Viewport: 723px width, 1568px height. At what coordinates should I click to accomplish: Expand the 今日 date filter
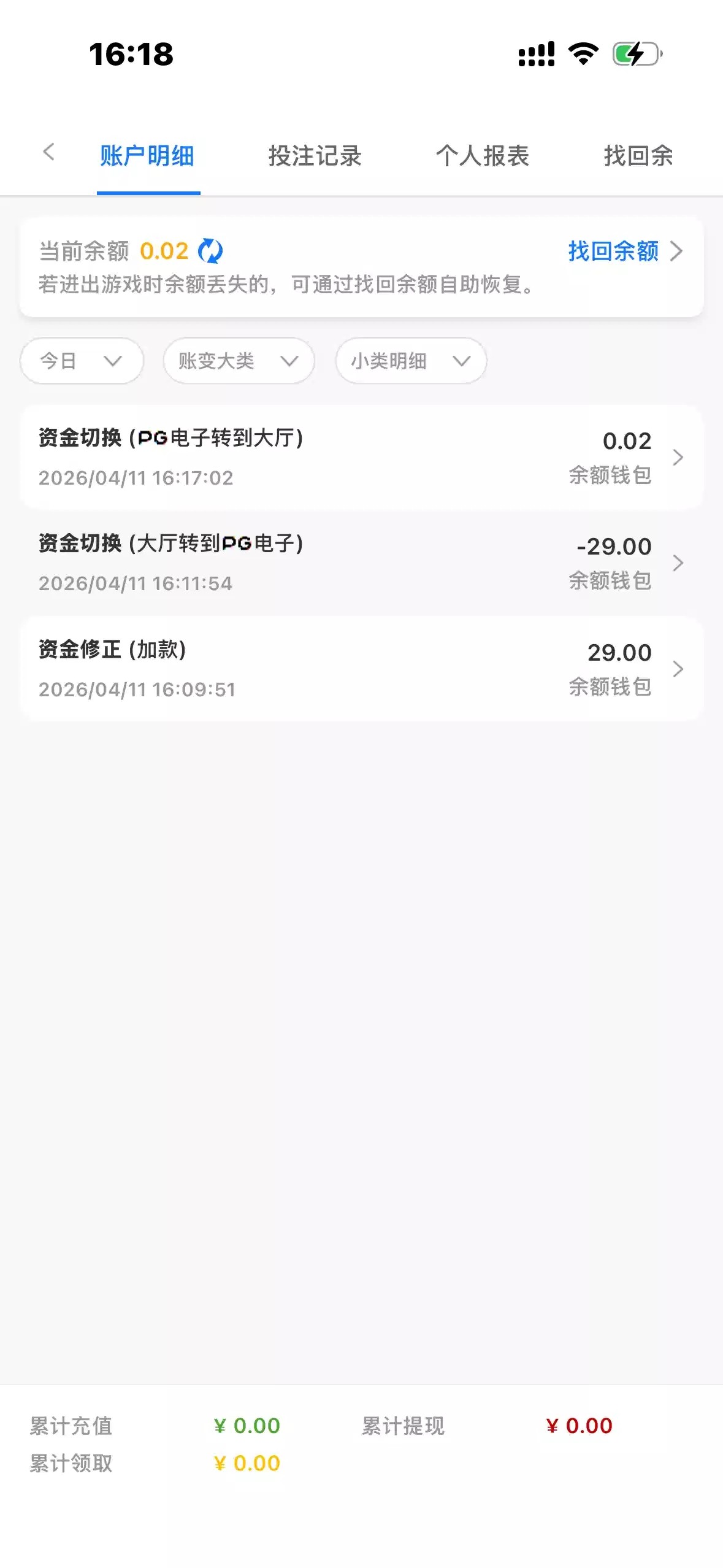82,361
